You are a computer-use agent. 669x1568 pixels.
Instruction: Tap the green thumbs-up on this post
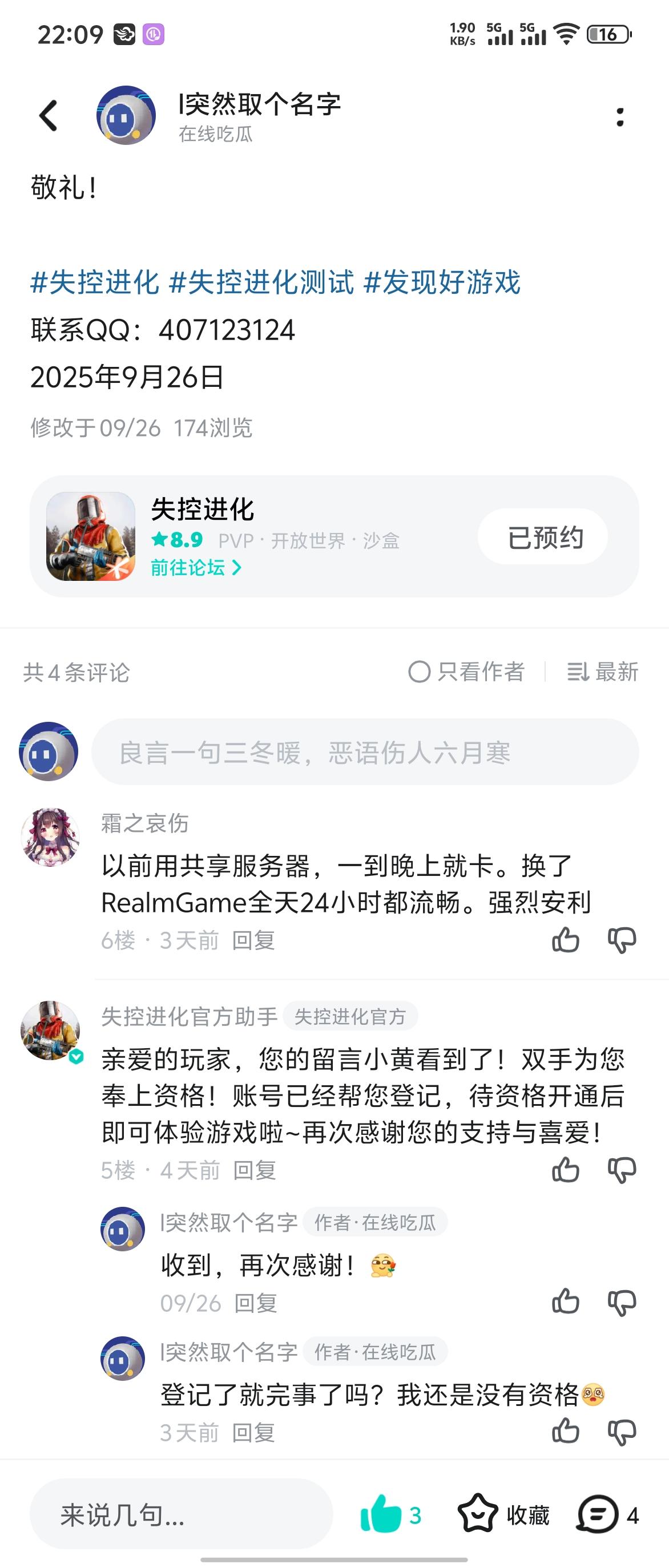[x=381, y=1514]
